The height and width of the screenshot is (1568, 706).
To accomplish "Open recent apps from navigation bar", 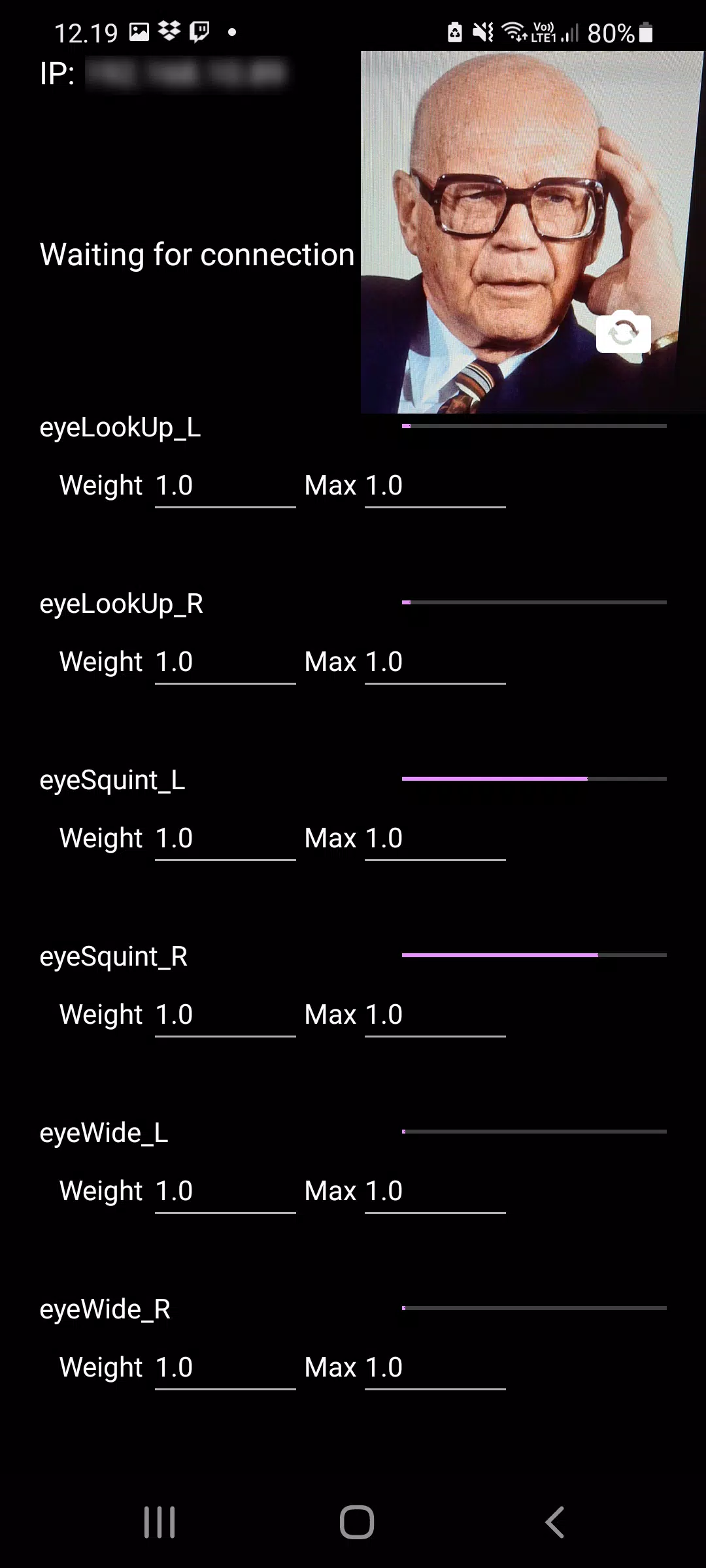I will tap(160, 1522).
